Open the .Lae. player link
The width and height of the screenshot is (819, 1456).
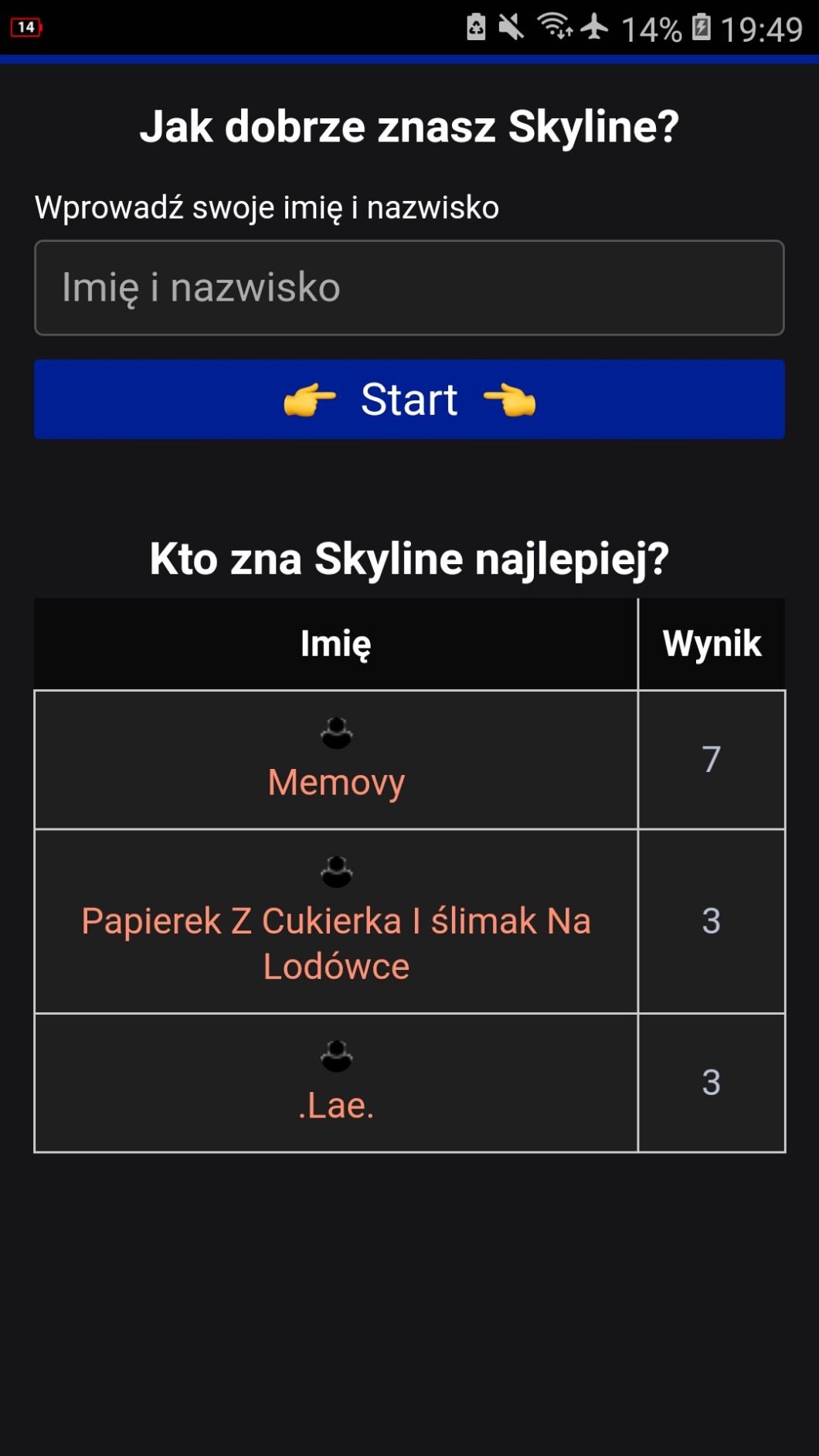pos(336,1105)
